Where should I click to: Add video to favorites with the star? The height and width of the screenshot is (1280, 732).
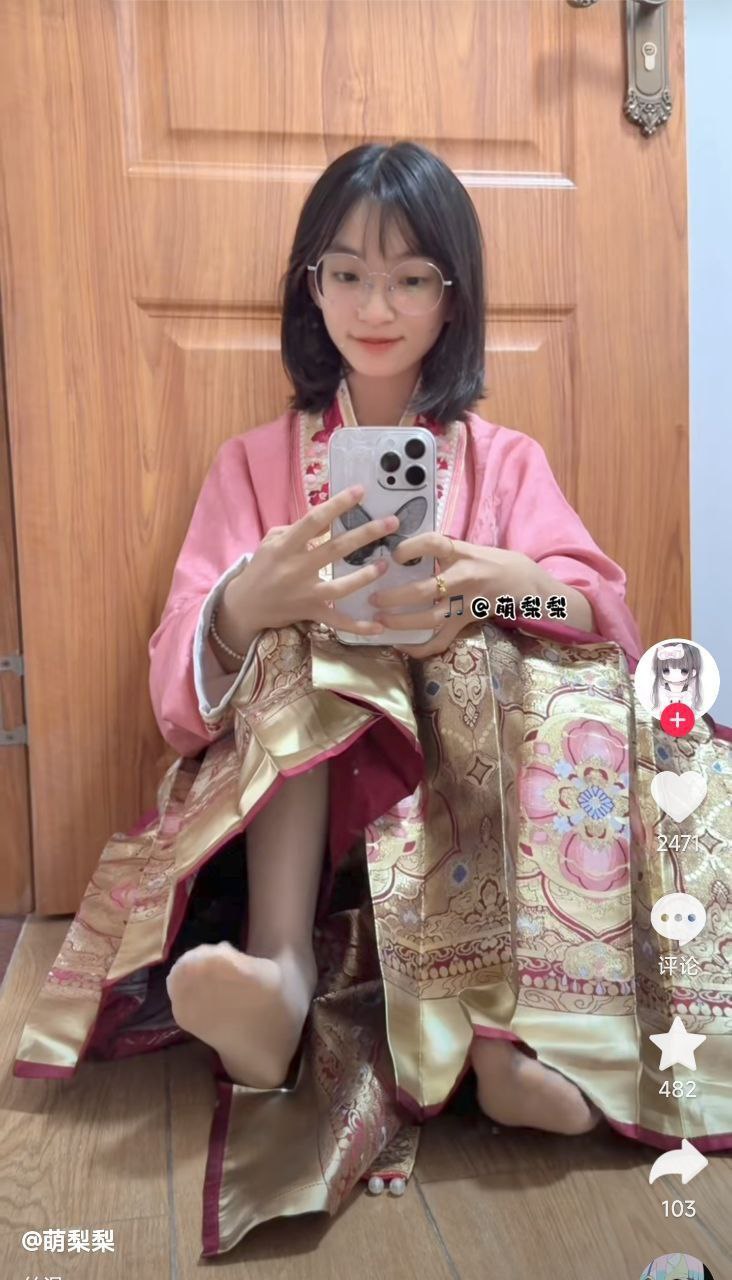(x=678, y=1043)
